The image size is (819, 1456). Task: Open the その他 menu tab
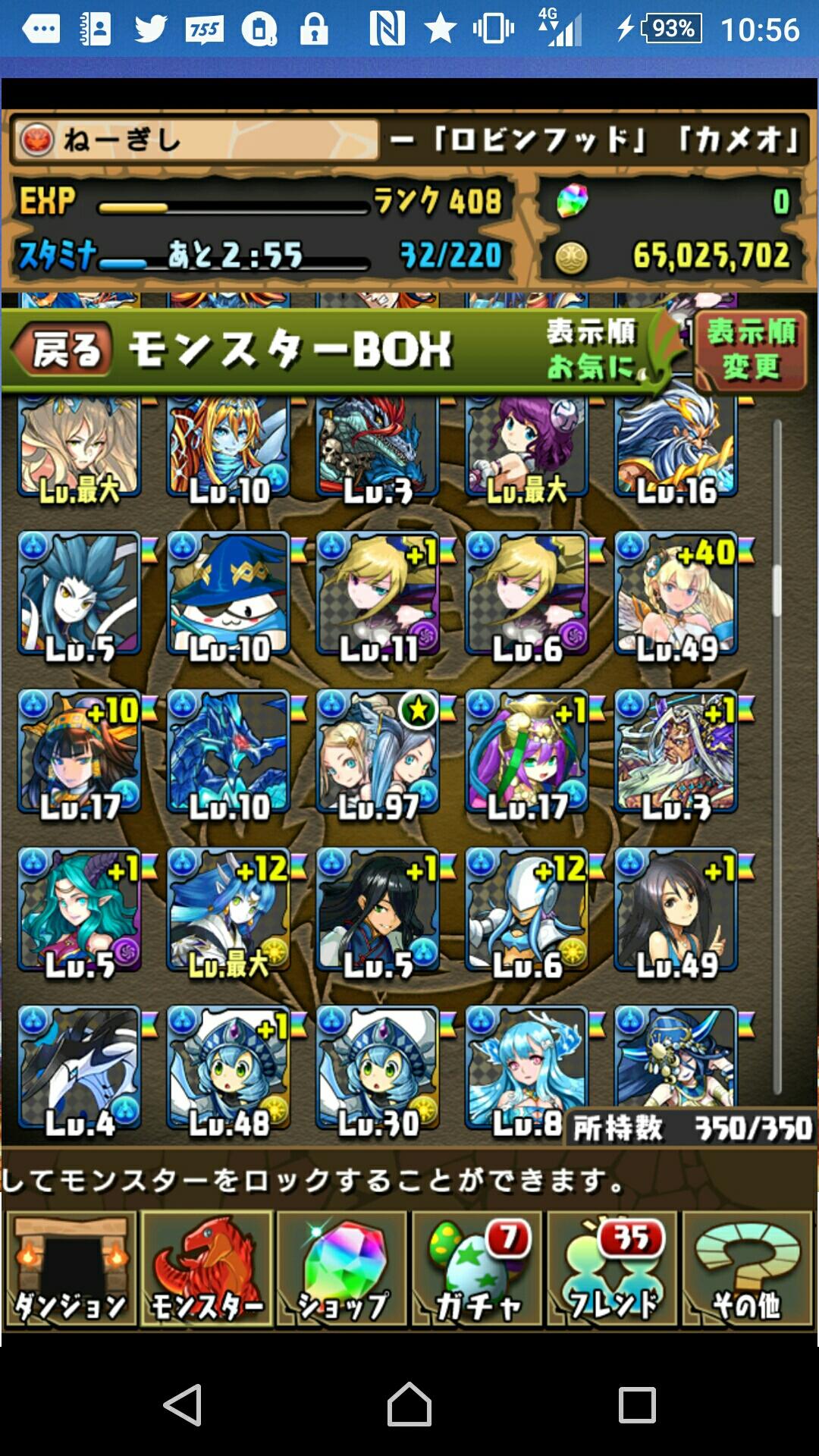(x=747, y=1269)
